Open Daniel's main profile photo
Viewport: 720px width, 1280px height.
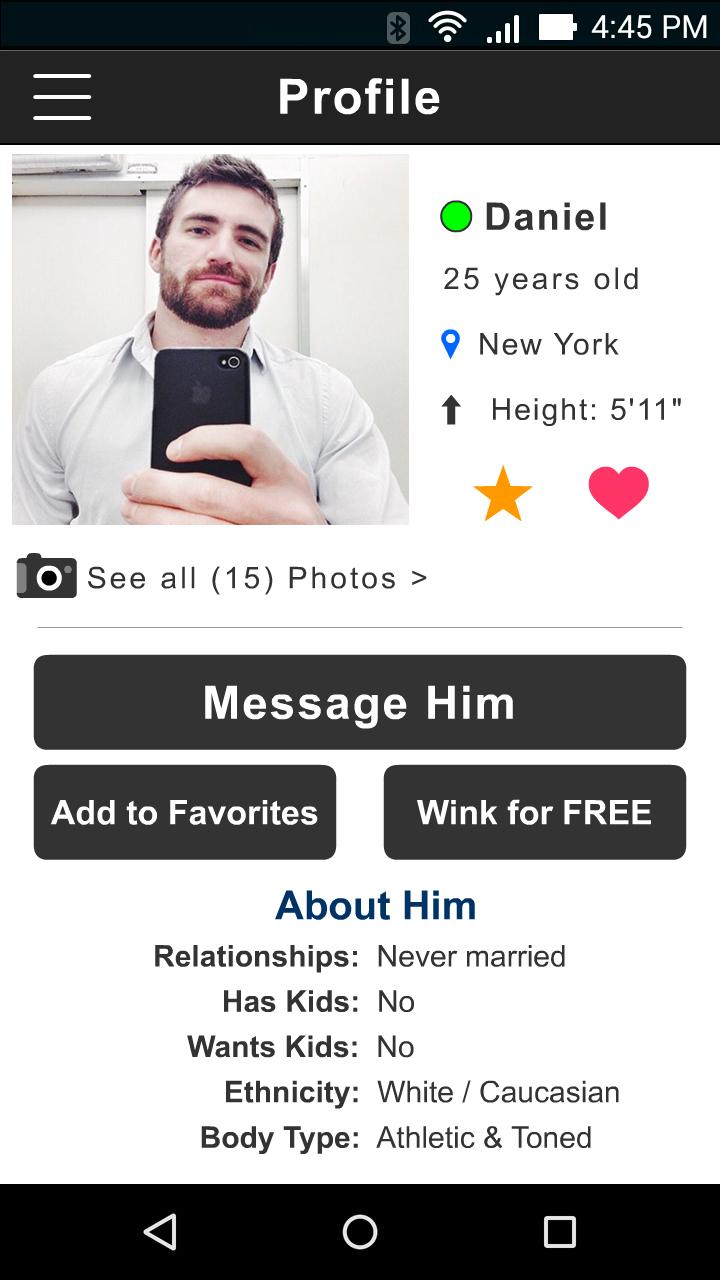coord(210,339)
